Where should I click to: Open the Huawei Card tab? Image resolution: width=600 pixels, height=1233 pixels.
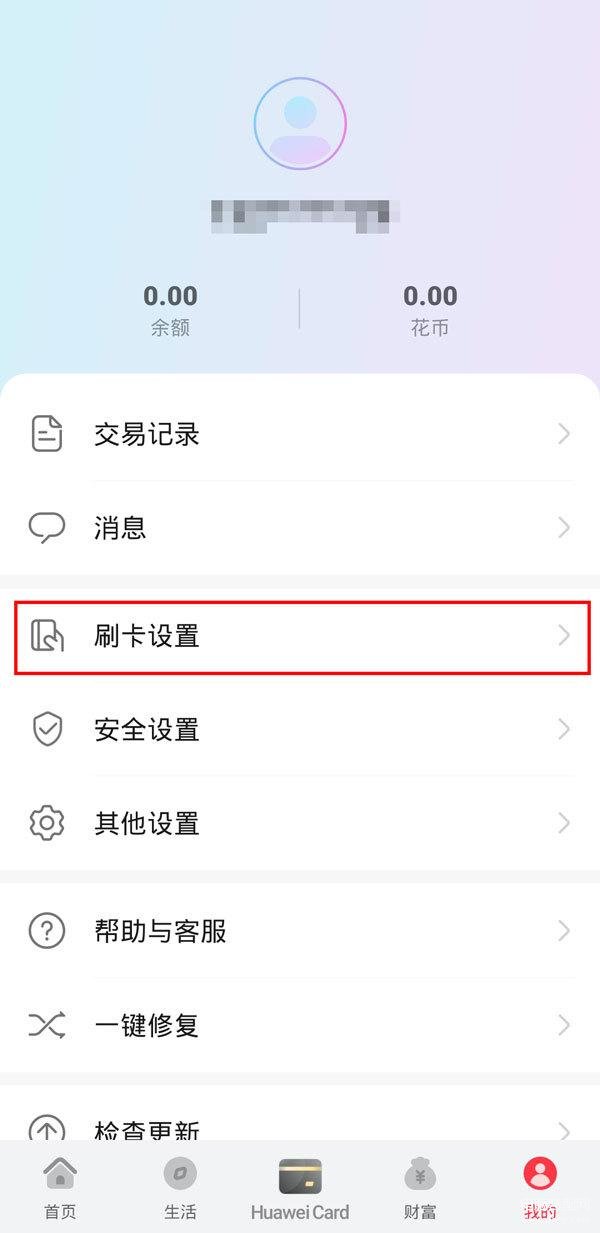[x=300, y=1188]
